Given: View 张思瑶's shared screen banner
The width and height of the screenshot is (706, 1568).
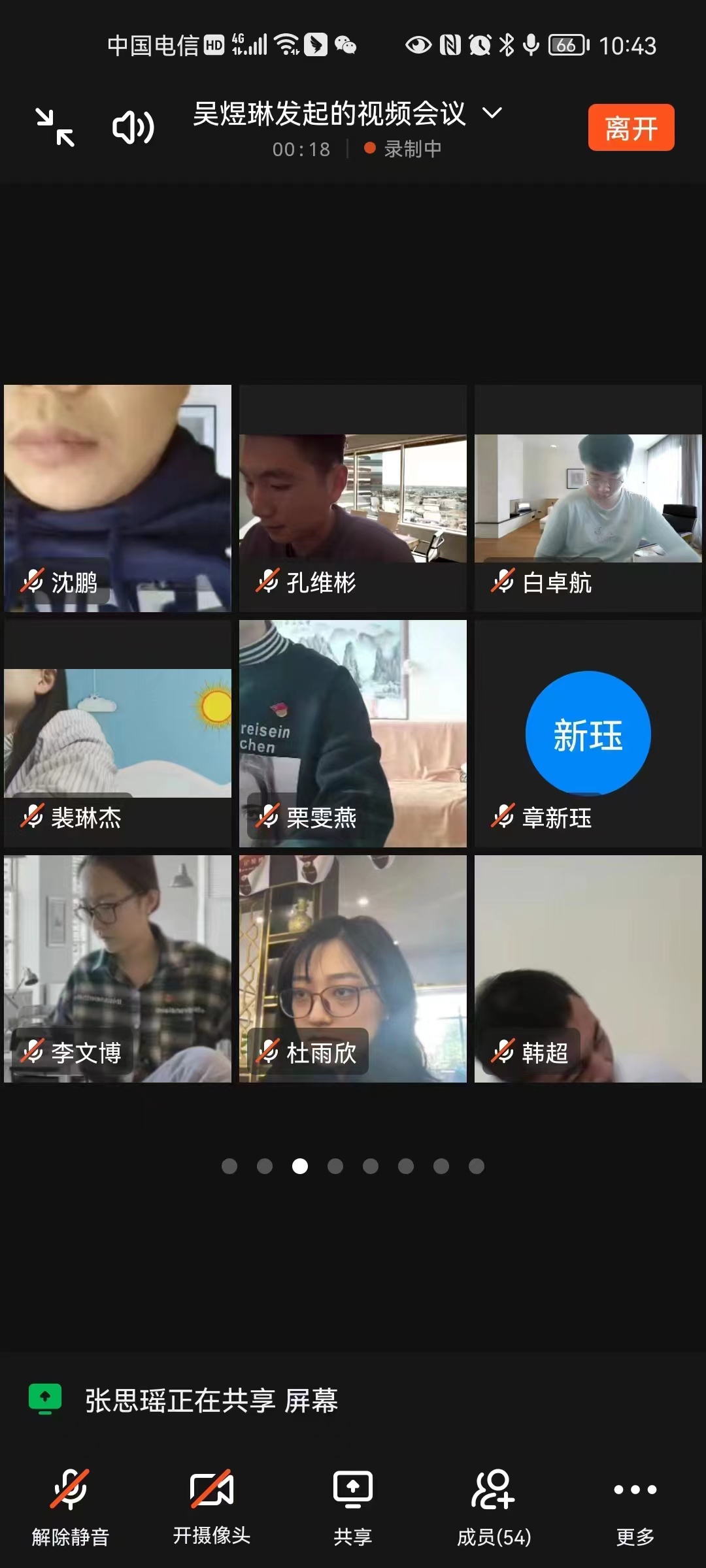Looking at the screenshot, I should click(x=210, y=1401).
